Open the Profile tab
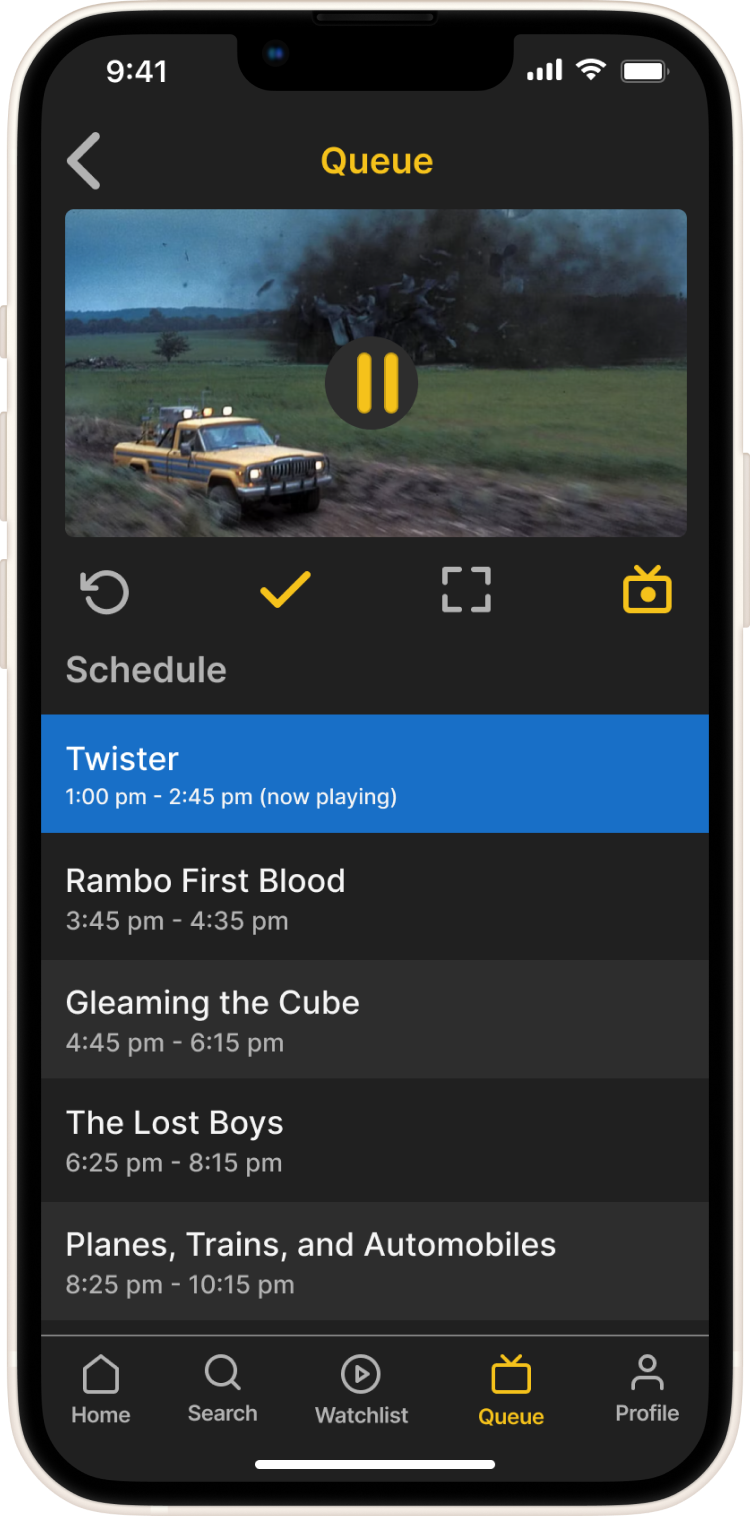This screenshot has height=1516, width=750. click(647, 1390)
